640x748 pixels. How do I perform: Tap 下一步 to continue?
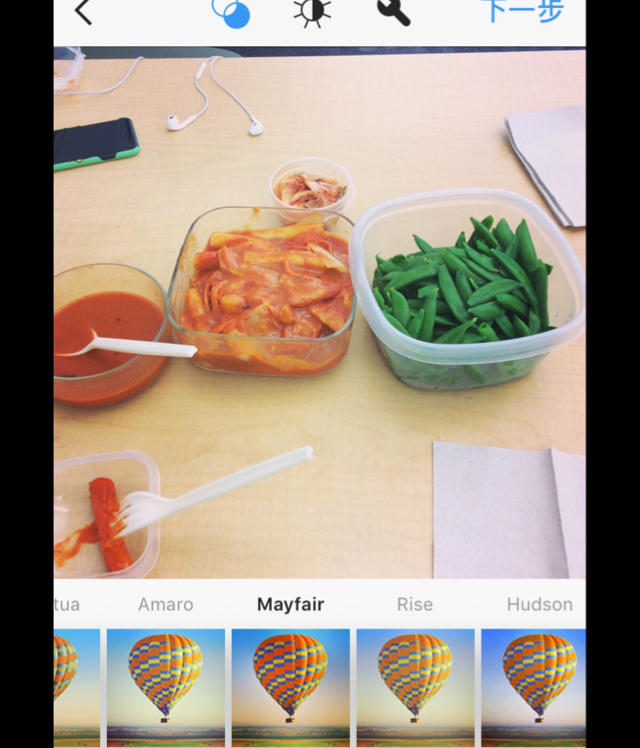tap(524, 10)
